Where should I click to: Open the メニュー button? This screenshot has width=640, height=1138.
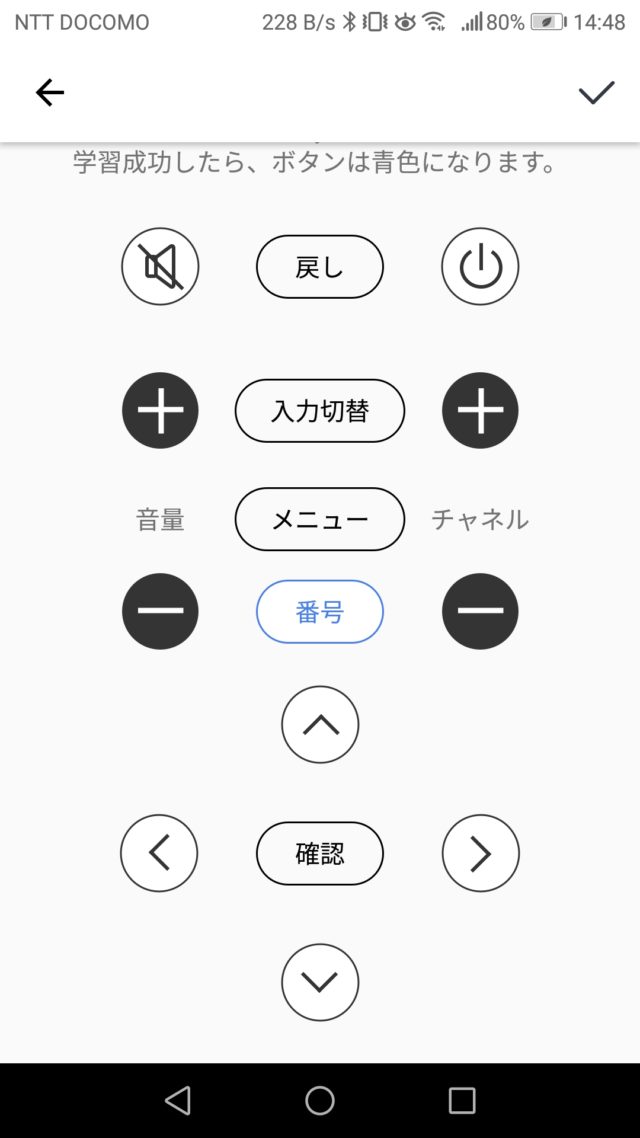(320, 519)
